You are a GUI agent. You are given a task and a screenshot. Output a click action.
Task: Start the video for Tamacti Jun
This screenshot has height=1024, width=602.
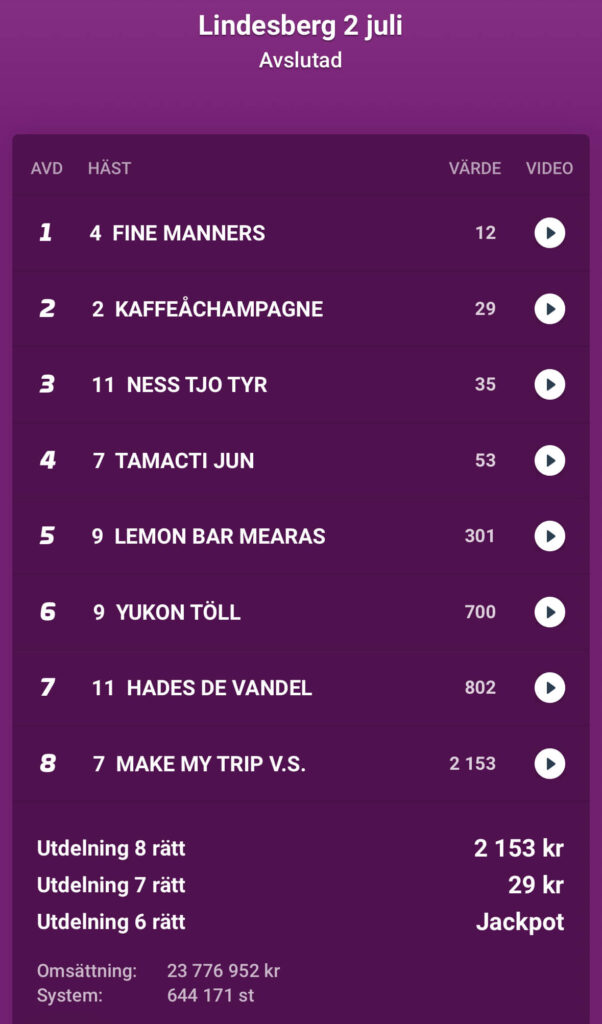[549, 460]
